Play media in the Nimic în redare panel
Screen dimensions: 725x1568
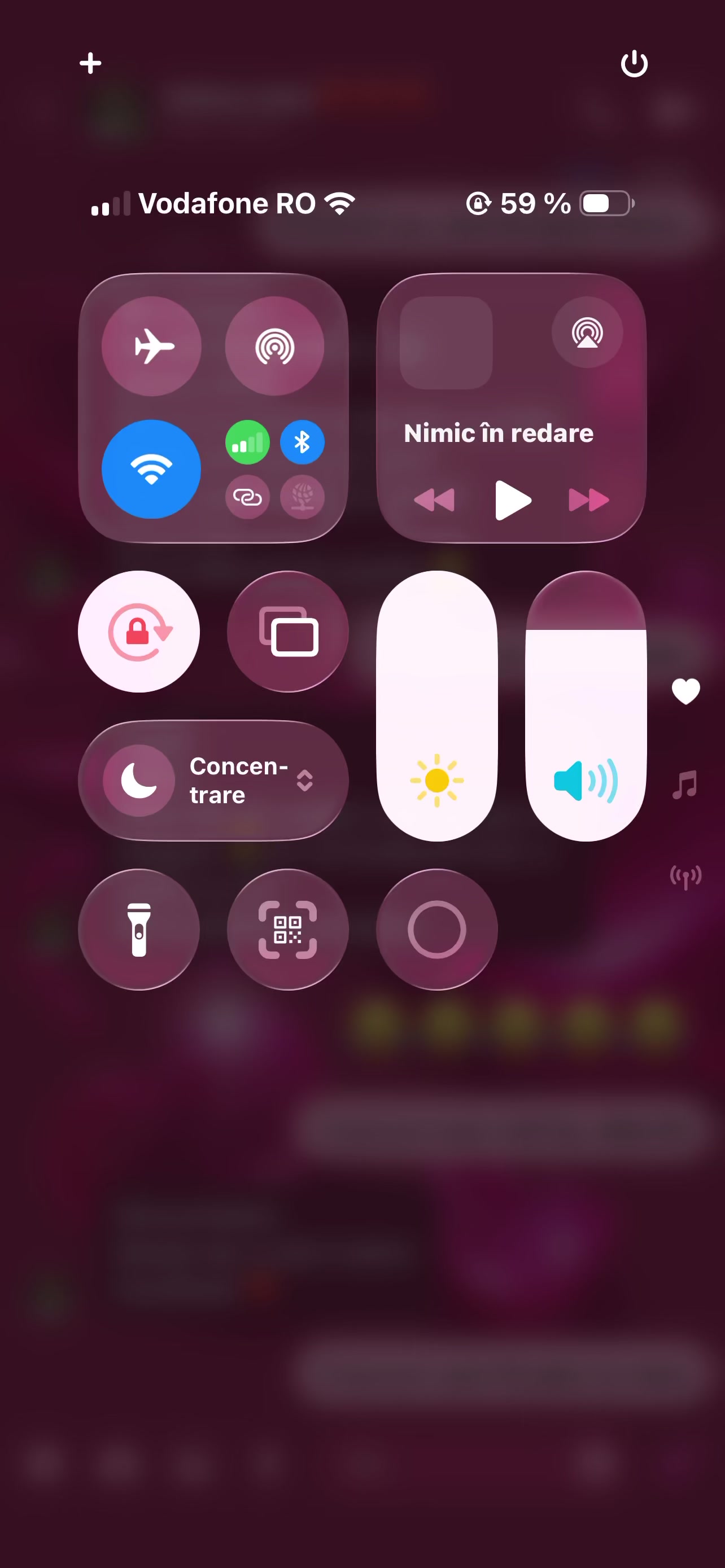(x=513, y=500)
